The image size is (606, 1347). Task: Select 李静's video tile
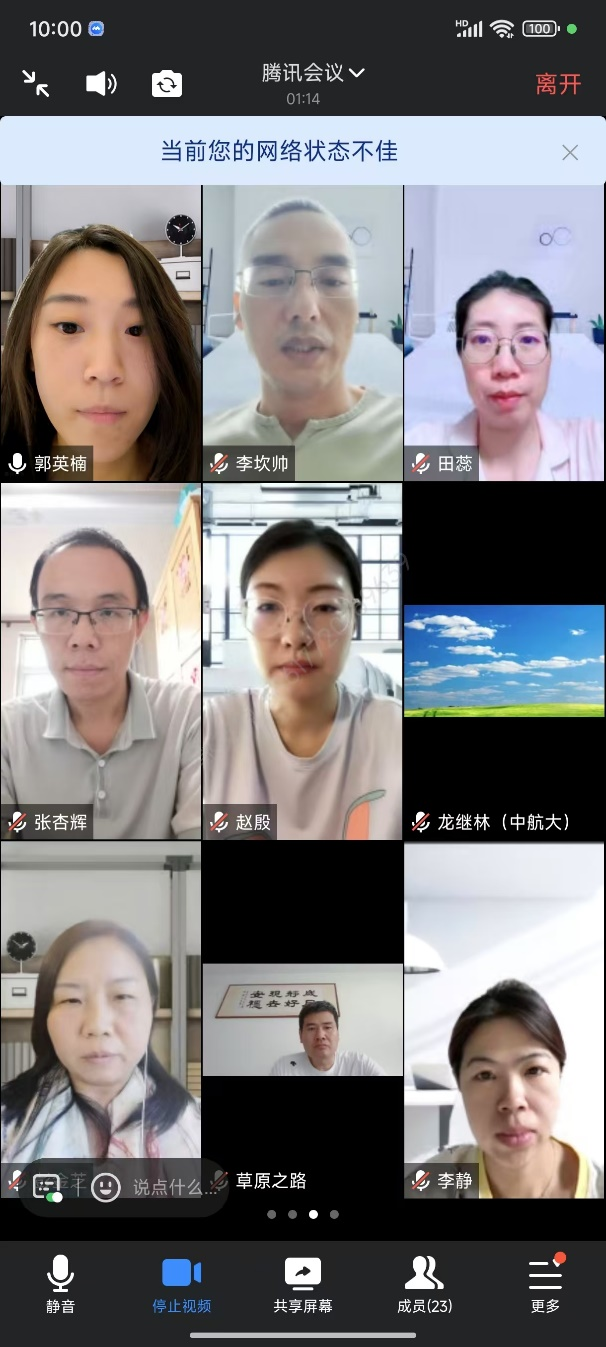504,1020
